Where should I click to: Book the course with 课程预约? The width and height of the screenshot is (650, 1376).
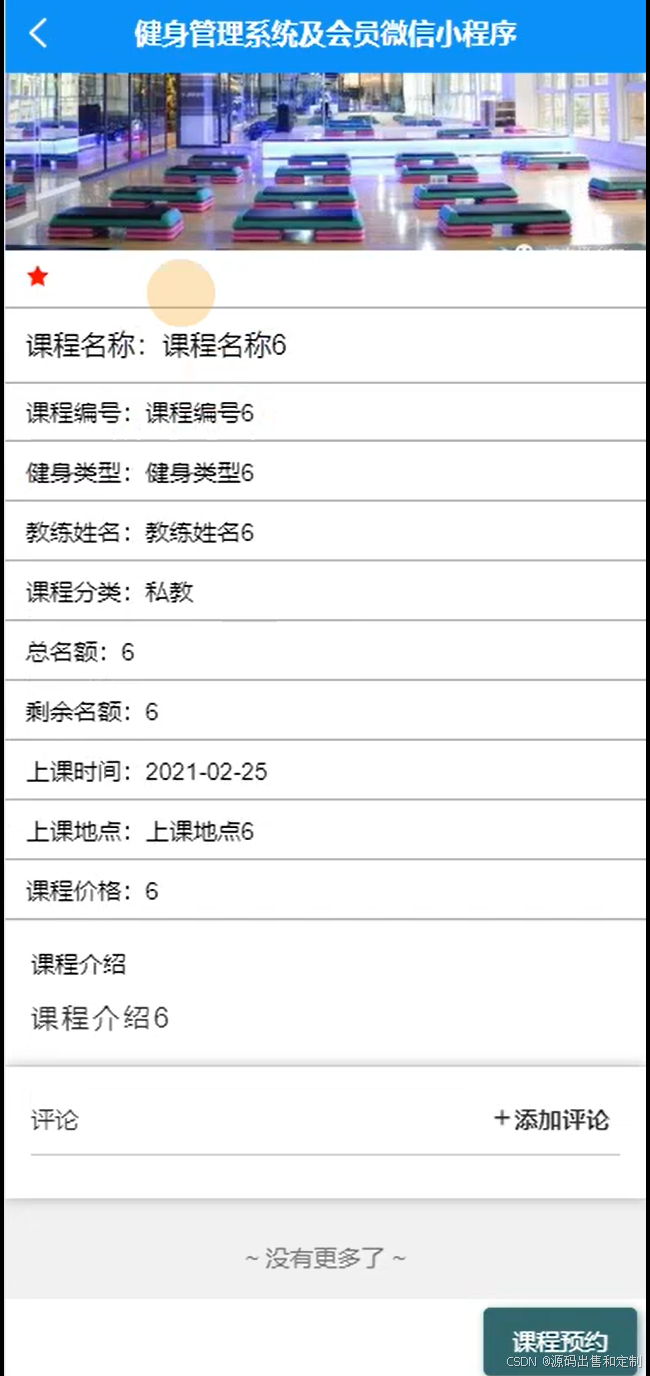(560, 1341)
